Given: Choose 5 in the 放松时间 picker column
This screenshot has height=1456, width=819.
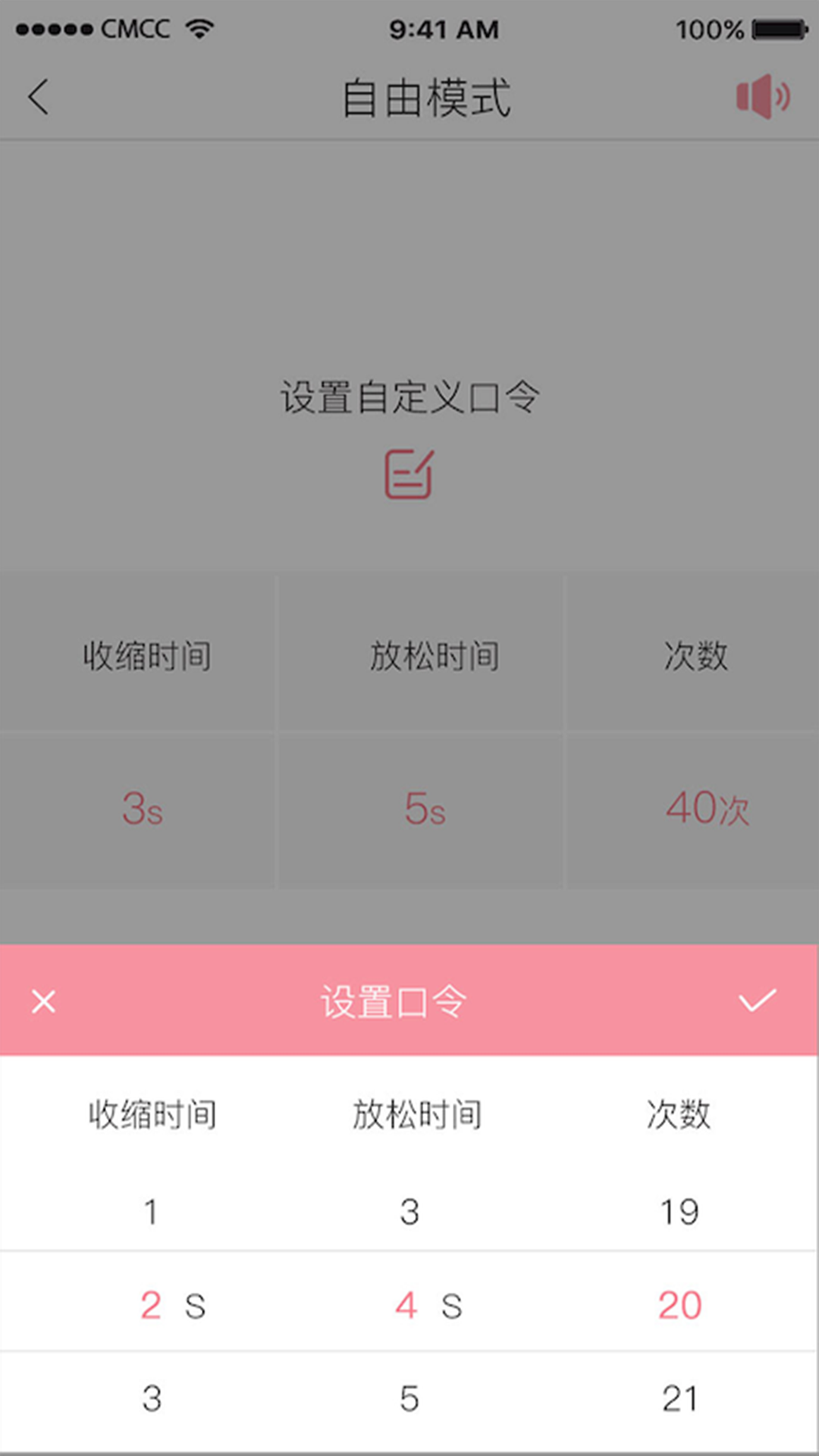Looking at the screenshot, I should pyautogui.click(x=409, y=1398).
